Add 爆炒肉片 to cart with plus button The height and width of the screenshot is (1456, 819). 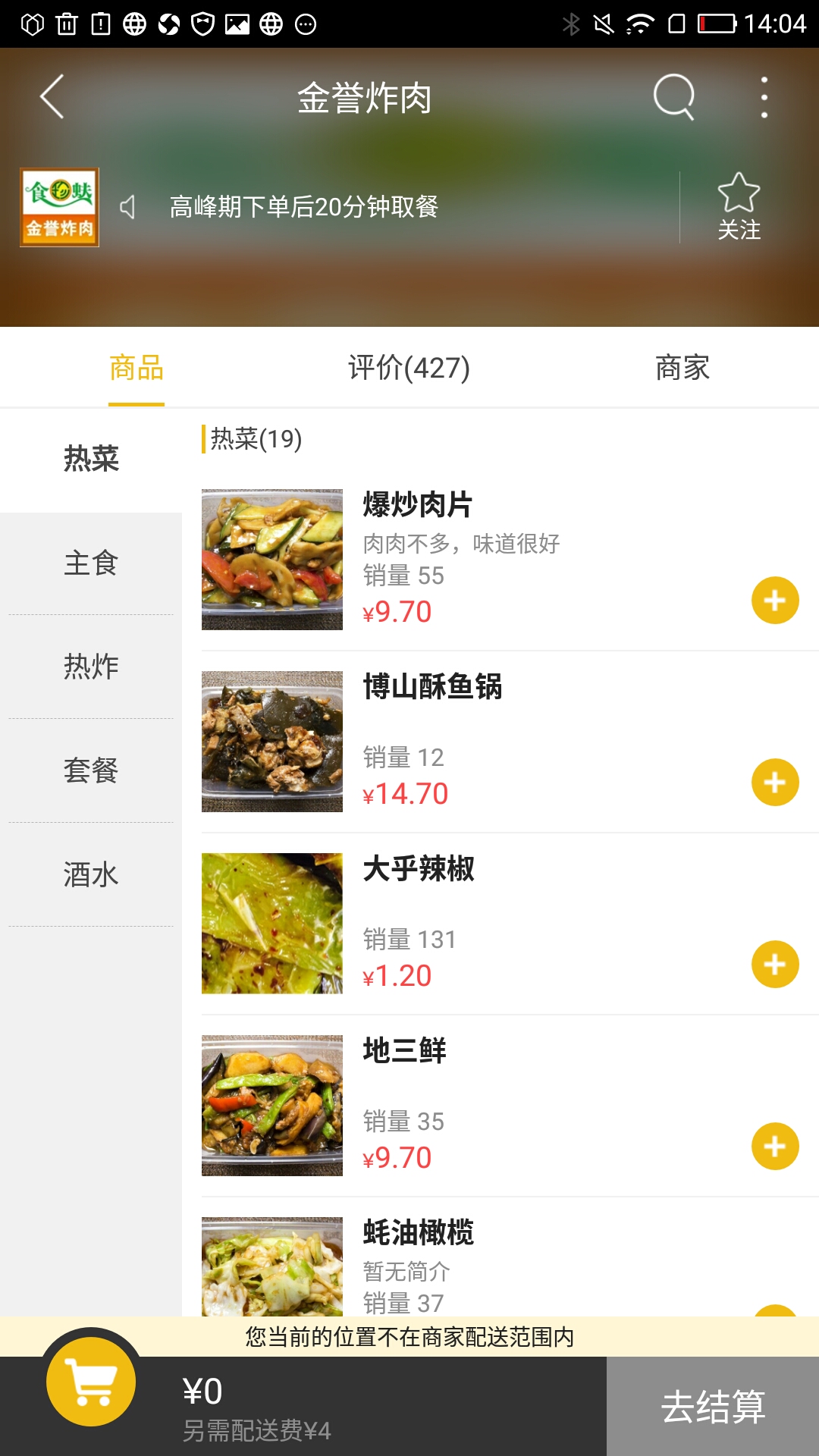coord(774,600)
